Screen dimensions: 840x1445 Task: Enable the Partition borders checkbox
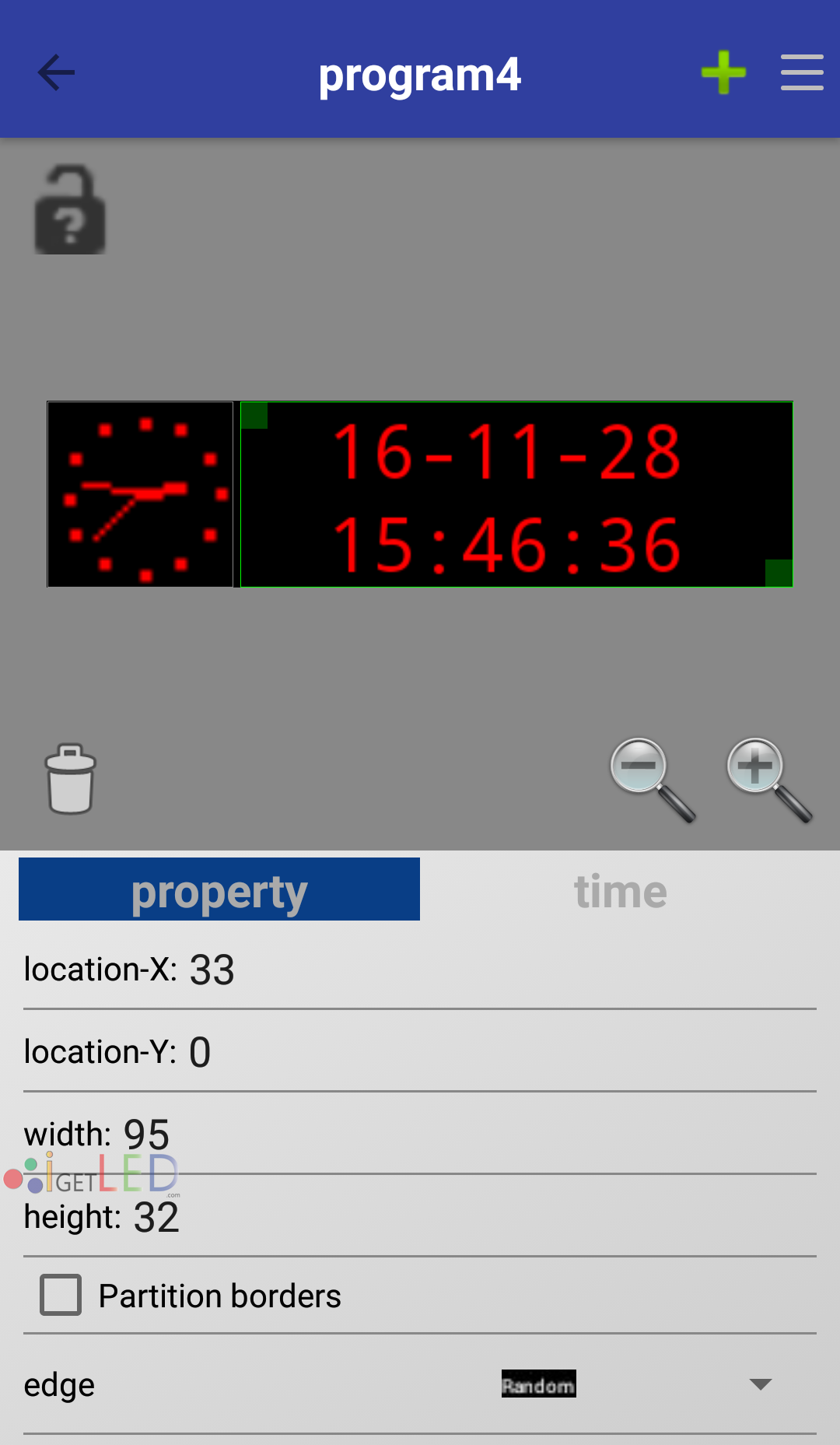(61, 1295)
